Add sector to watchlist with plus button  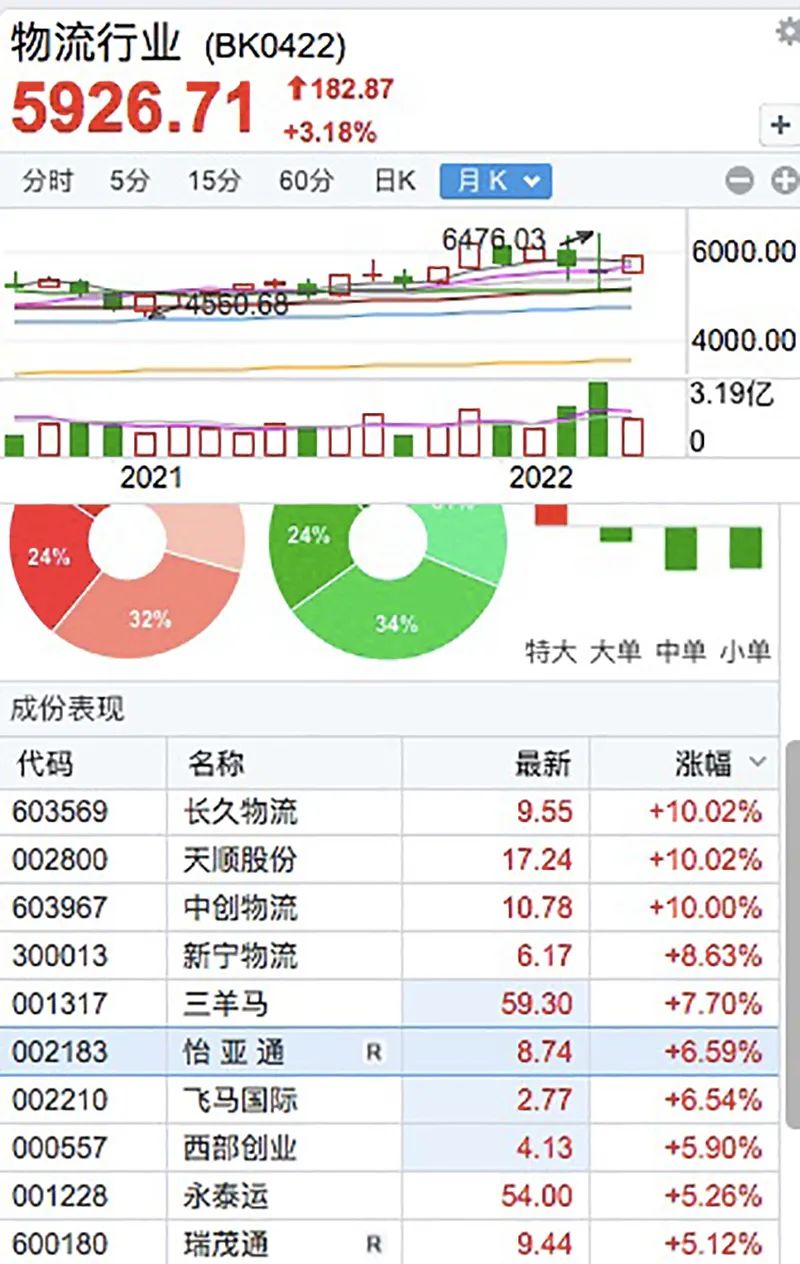778,126
